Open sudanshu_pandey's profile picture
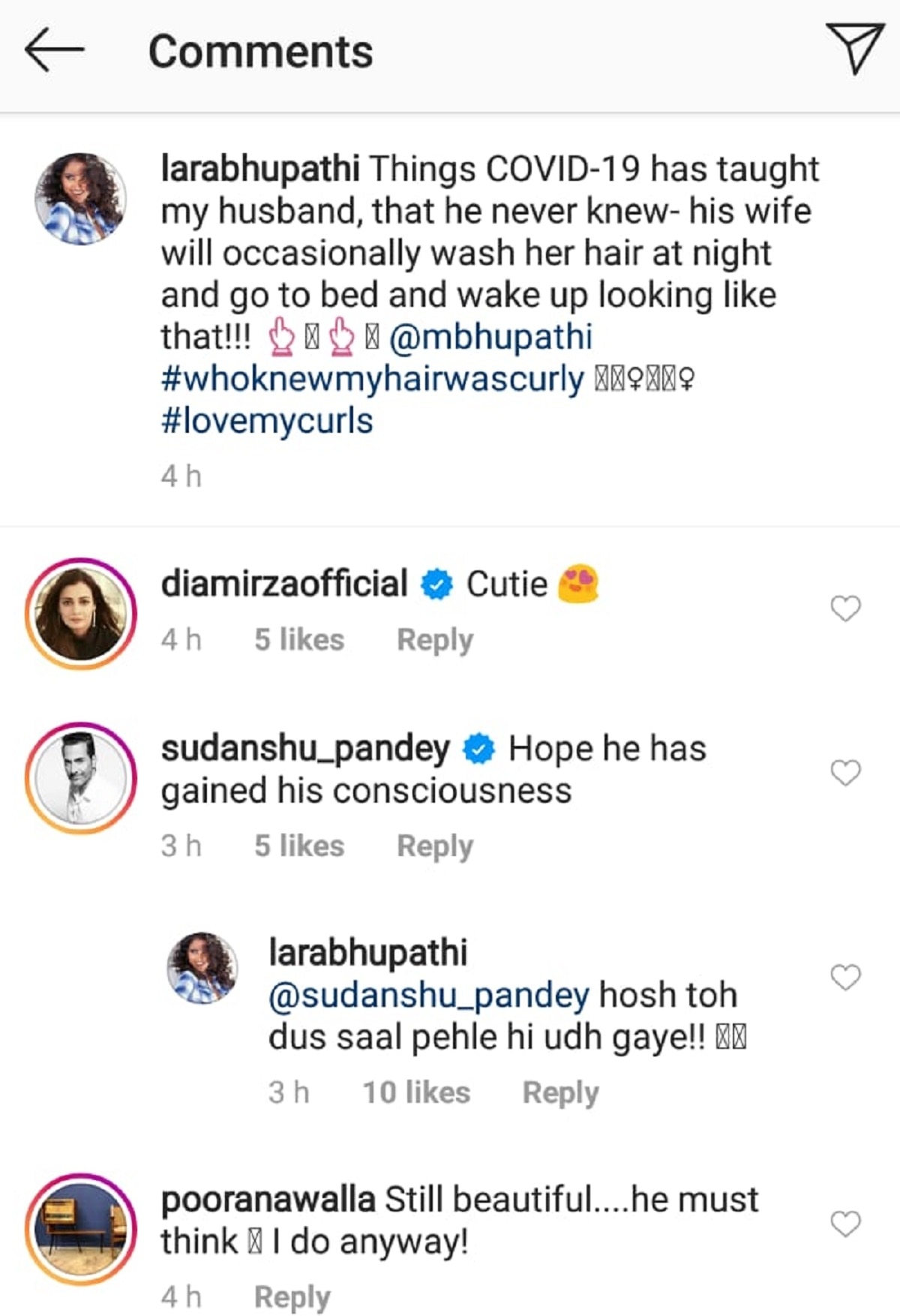 point(81,778)
